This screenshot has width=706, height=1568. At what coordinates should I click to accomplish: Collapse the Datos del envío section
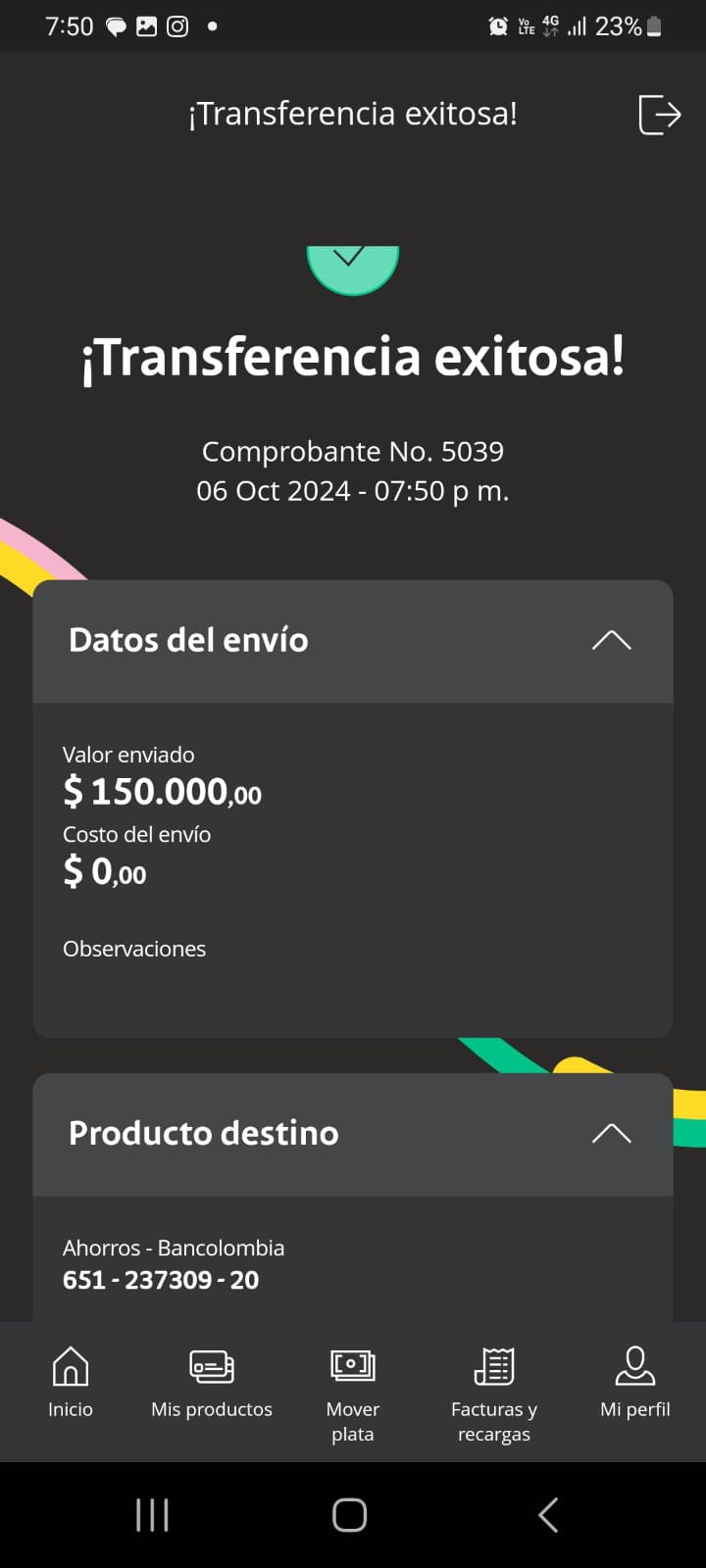coord(611,641)
